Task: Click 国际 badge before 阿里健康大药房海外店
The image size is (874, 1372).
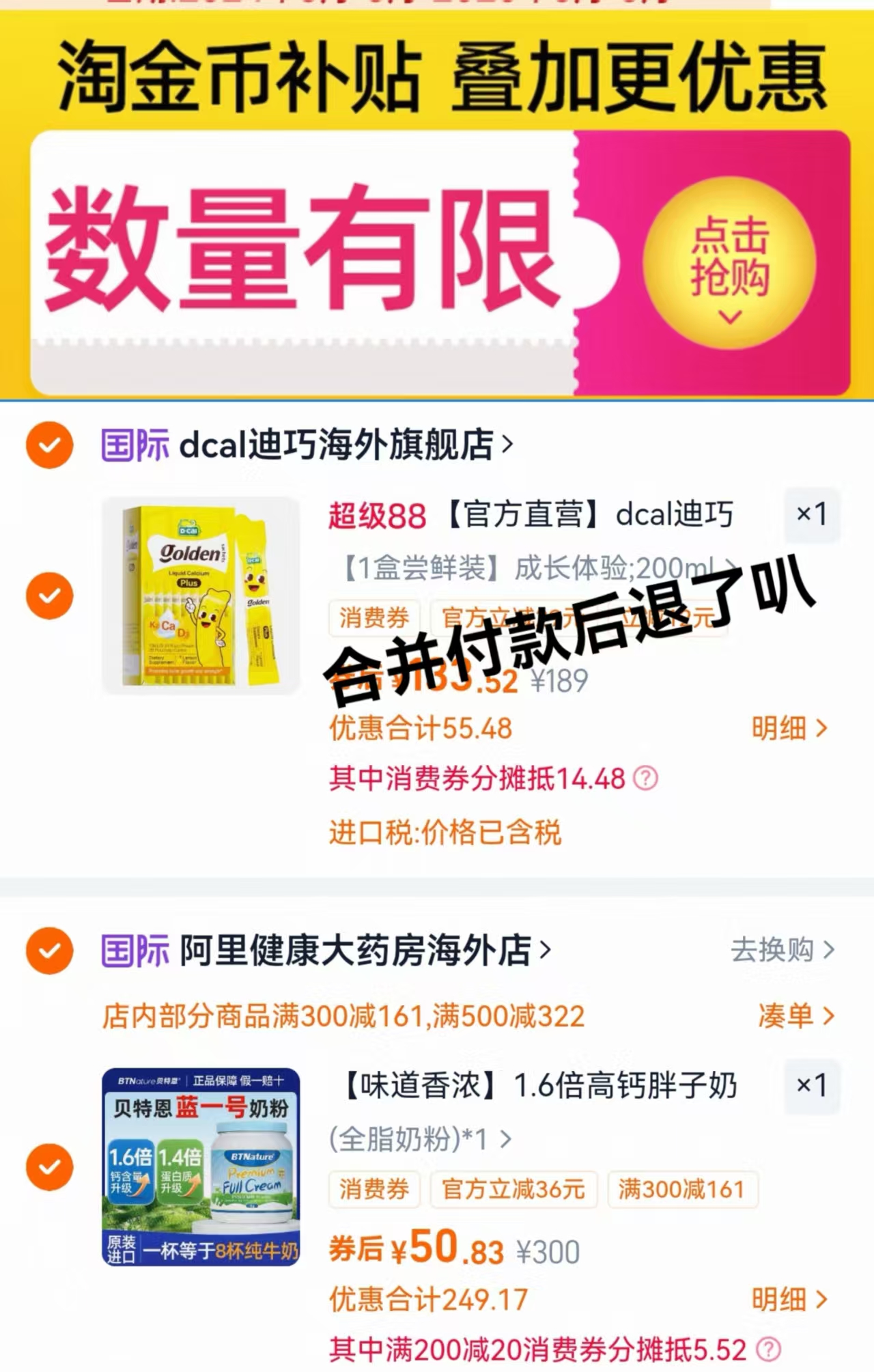Action: click(134, 951)
